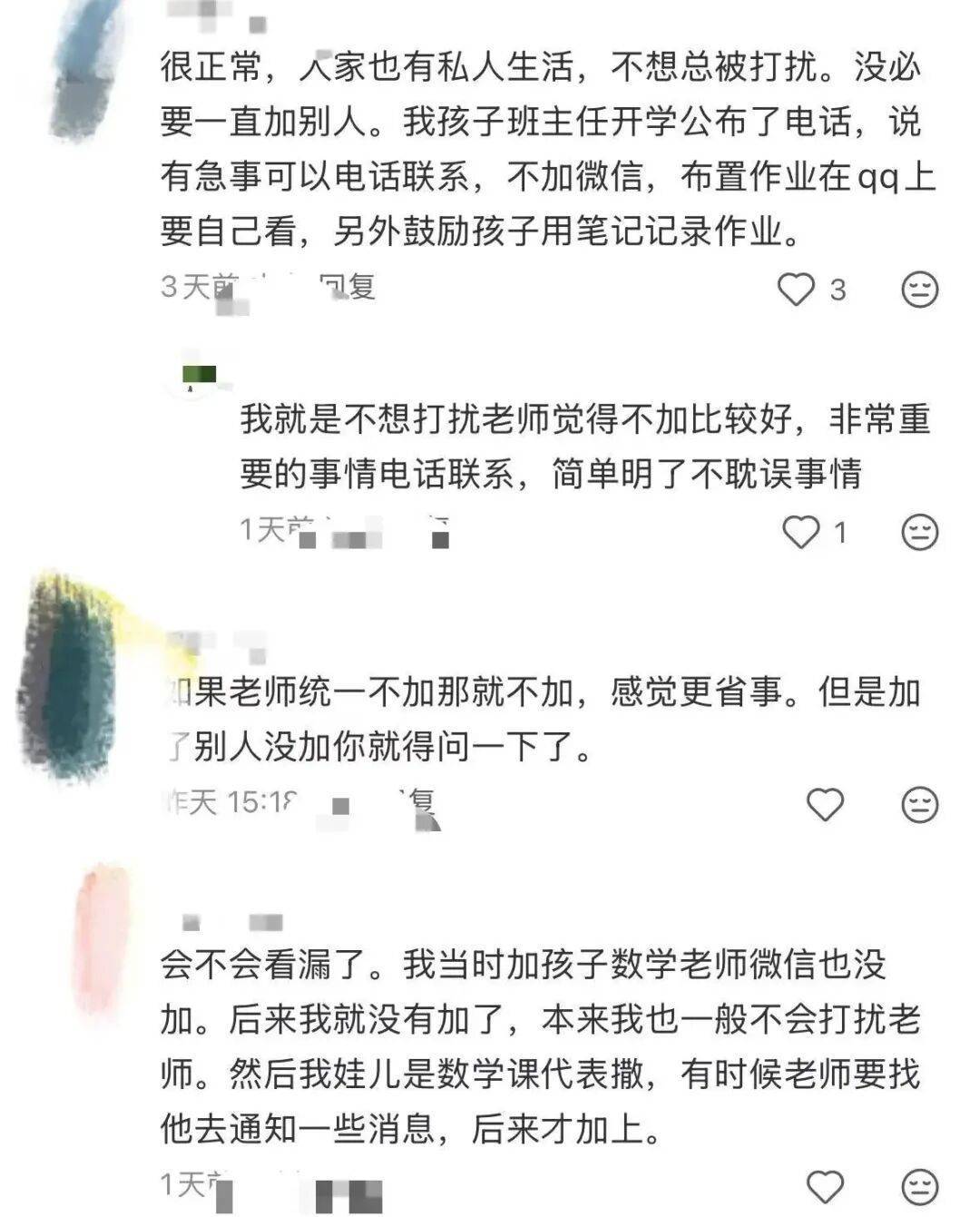Reply to the 很正常 comment
980x1217 pixels.
tap(348, 288)
